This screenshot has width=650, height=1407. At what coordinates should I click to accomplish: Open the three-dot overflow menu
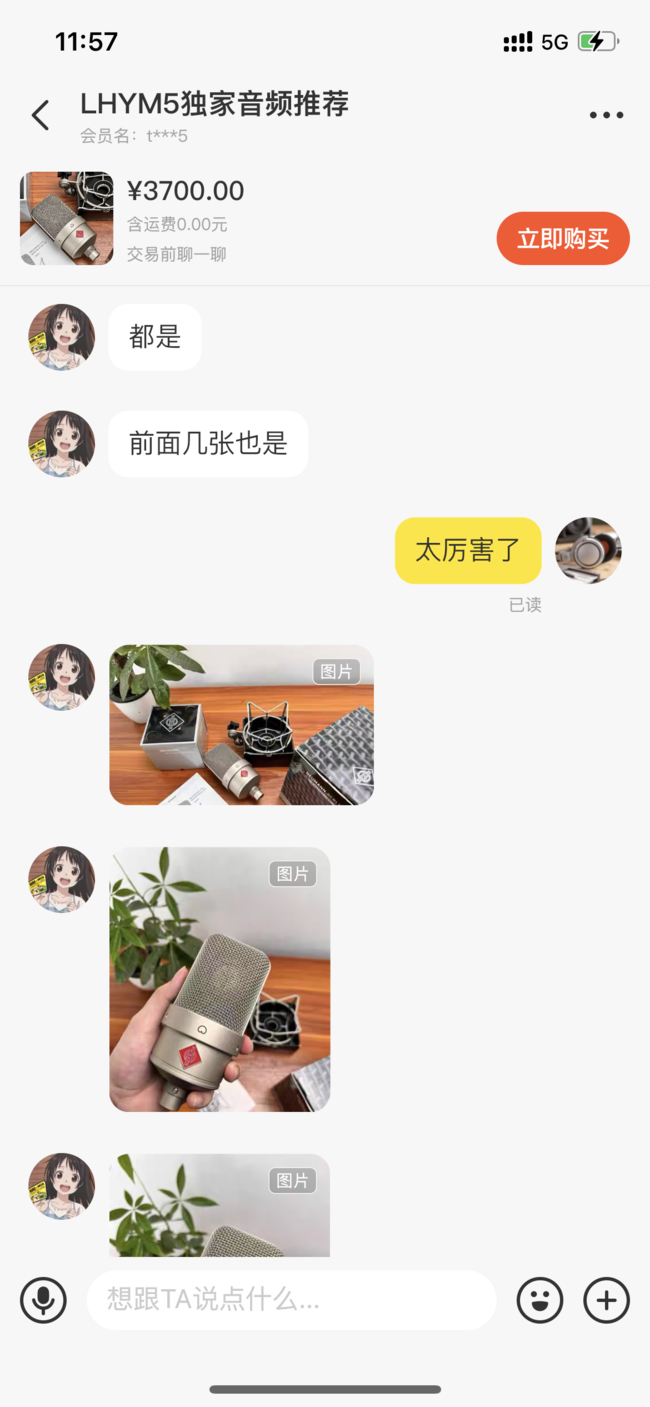(606, 115)
